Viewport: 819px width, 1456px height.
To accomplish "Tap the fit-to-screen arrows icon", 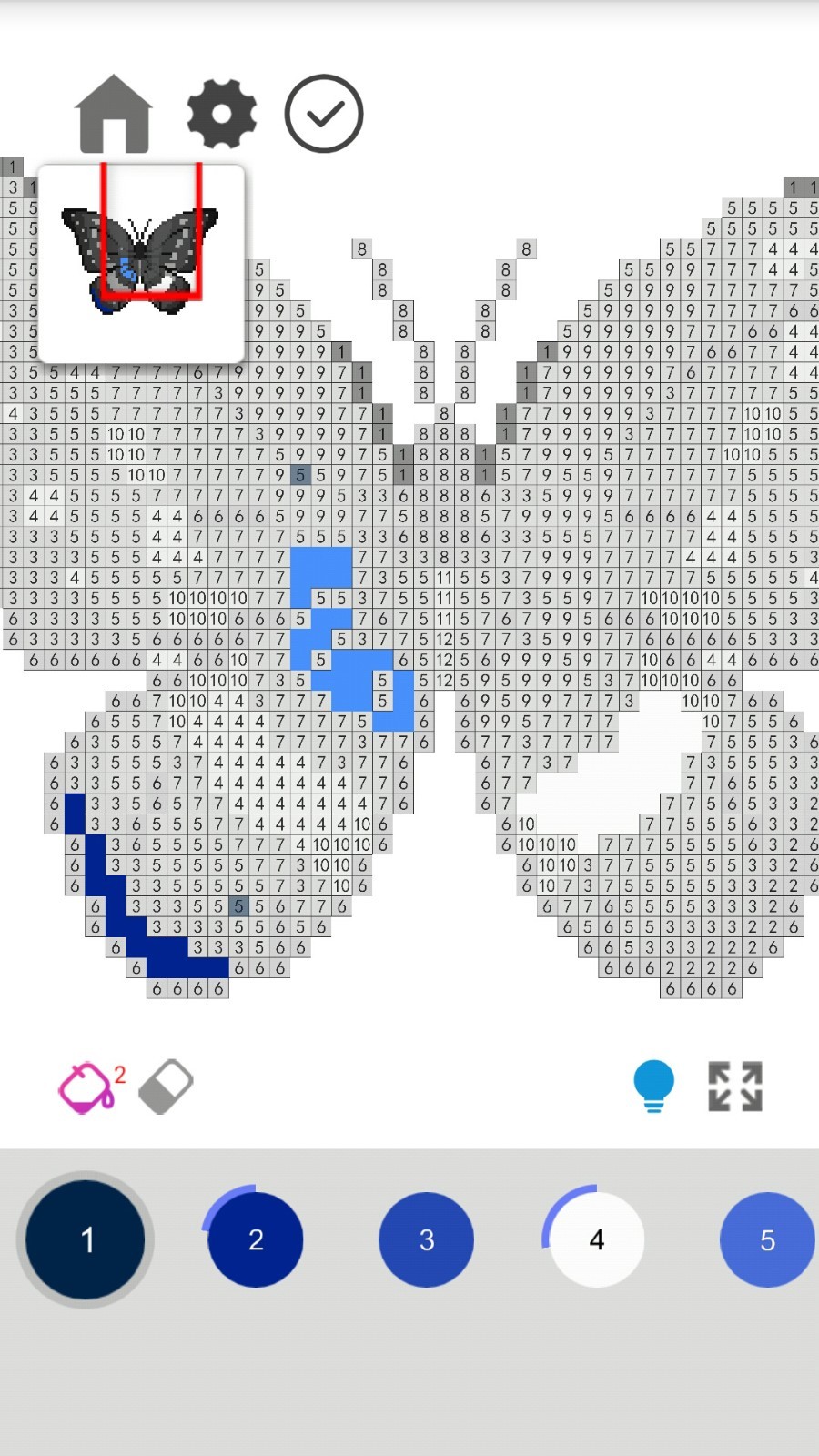I will click(x=735, y=1087).
